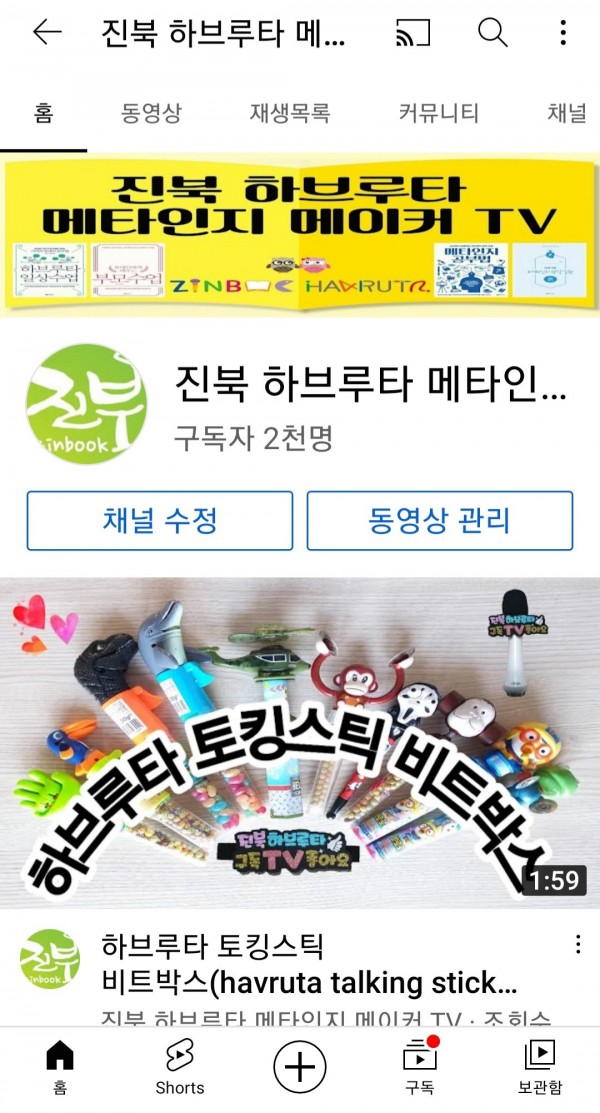600x1113 pixels.
Task: Go back using the arrow icon
Action: tap(47, 33)
